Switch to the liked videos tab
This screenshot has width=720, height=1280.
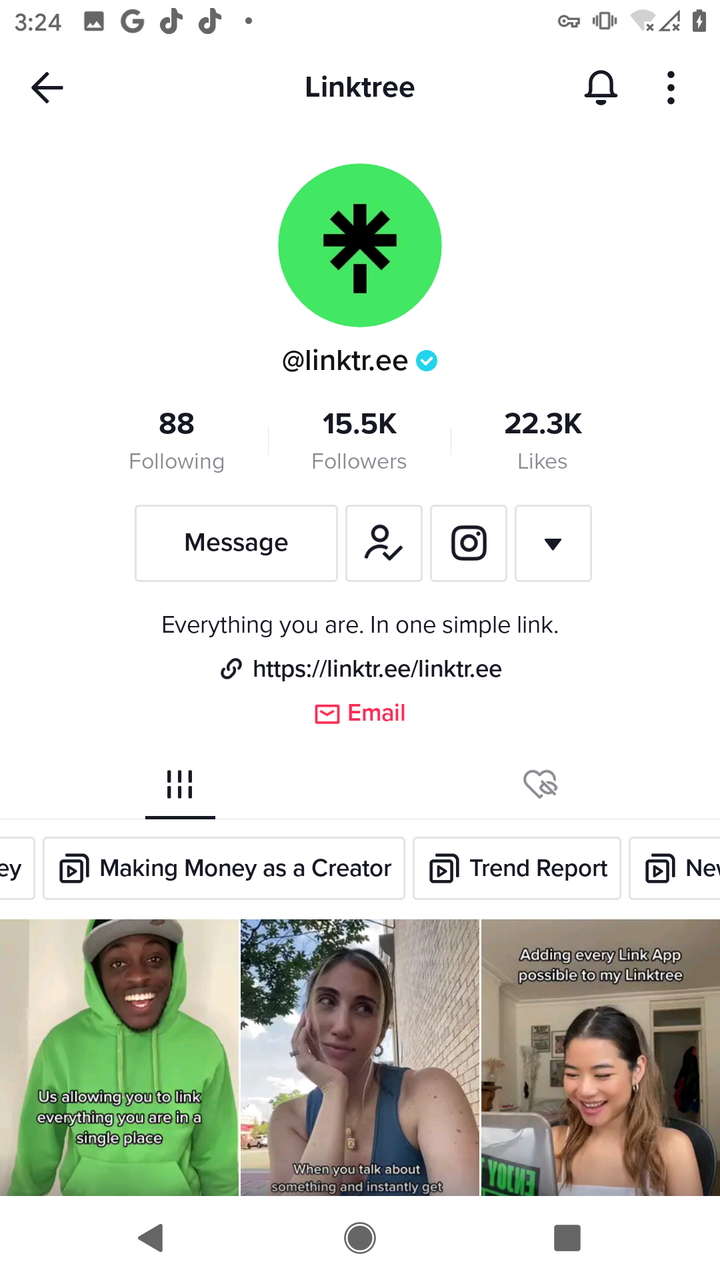click(x=540, y=785)
